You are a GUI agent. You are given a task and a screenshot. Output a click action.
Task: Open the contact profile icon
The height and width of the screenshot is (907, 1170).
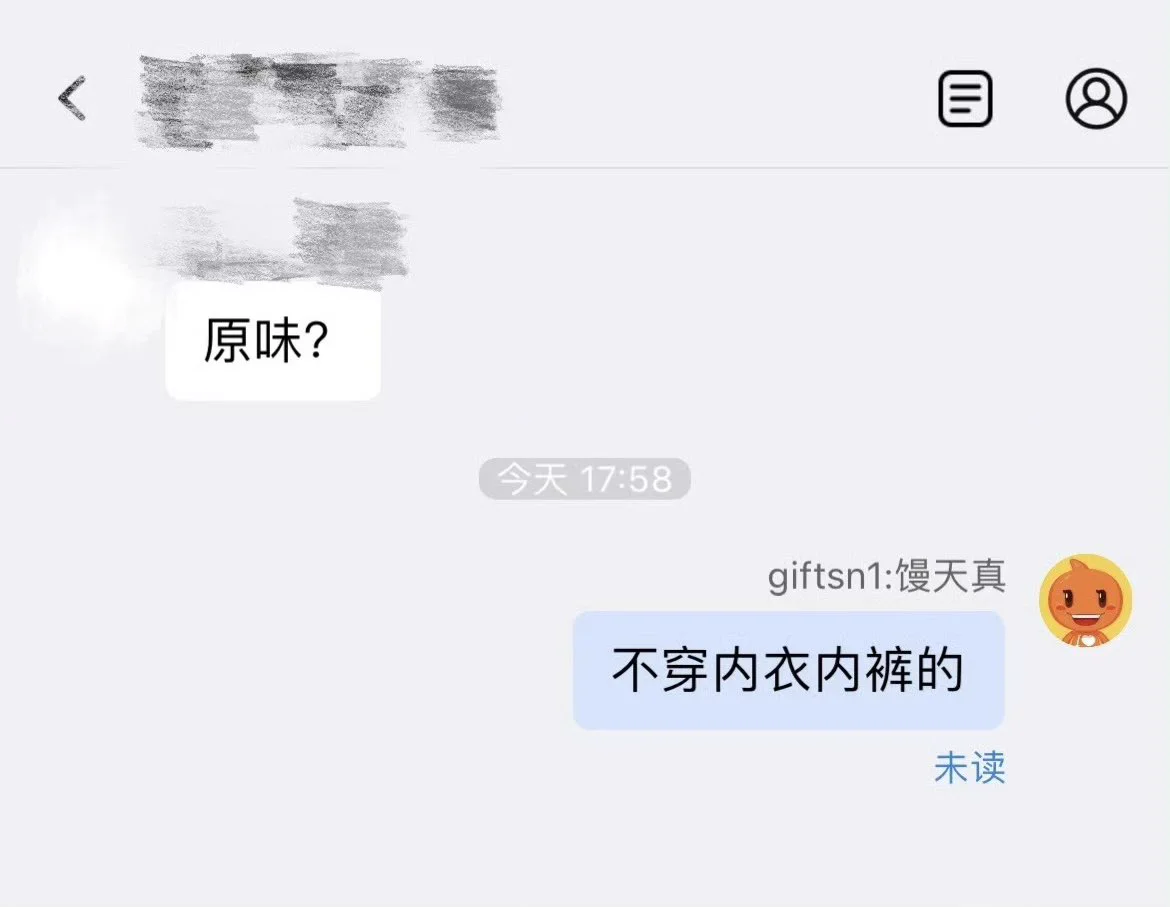(x=1096, y=99)
